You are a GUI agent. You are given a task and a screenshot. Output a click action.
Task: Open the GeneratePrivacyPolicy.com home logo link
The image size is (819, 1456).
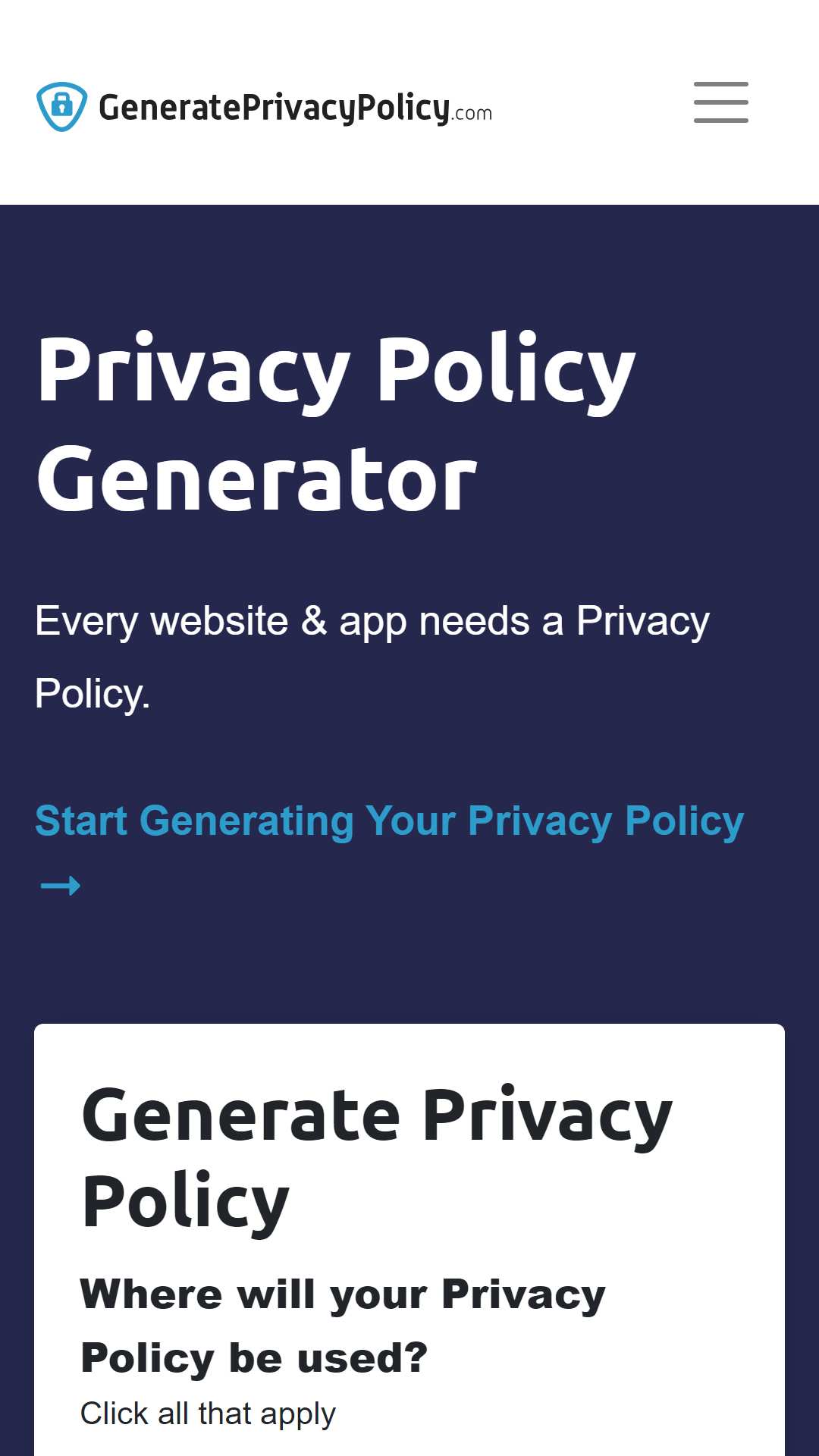(x=265, y=107)
